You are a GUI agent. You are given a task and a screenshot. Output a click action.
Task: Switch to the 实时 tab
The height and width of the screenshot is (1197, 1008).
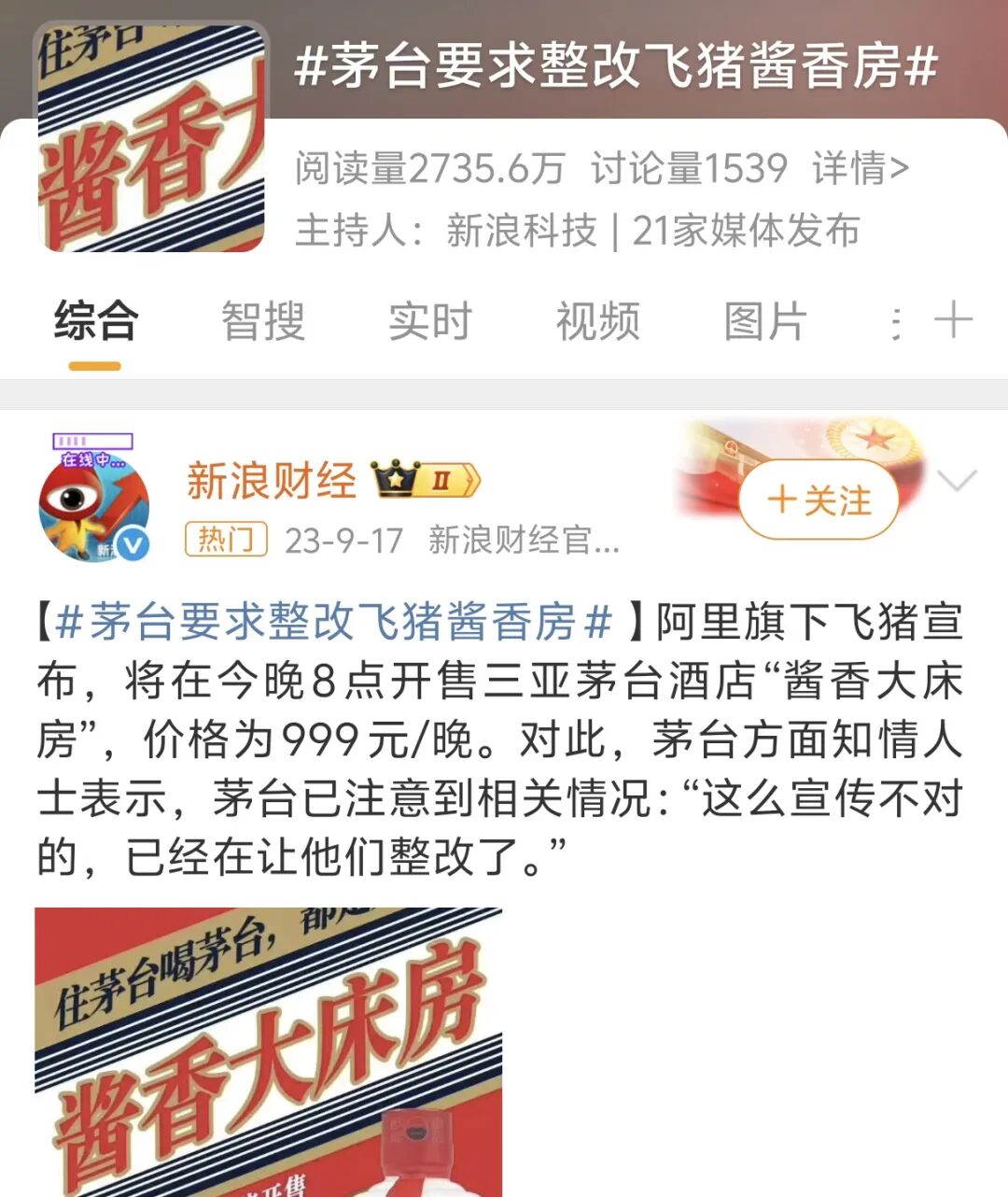429,322
